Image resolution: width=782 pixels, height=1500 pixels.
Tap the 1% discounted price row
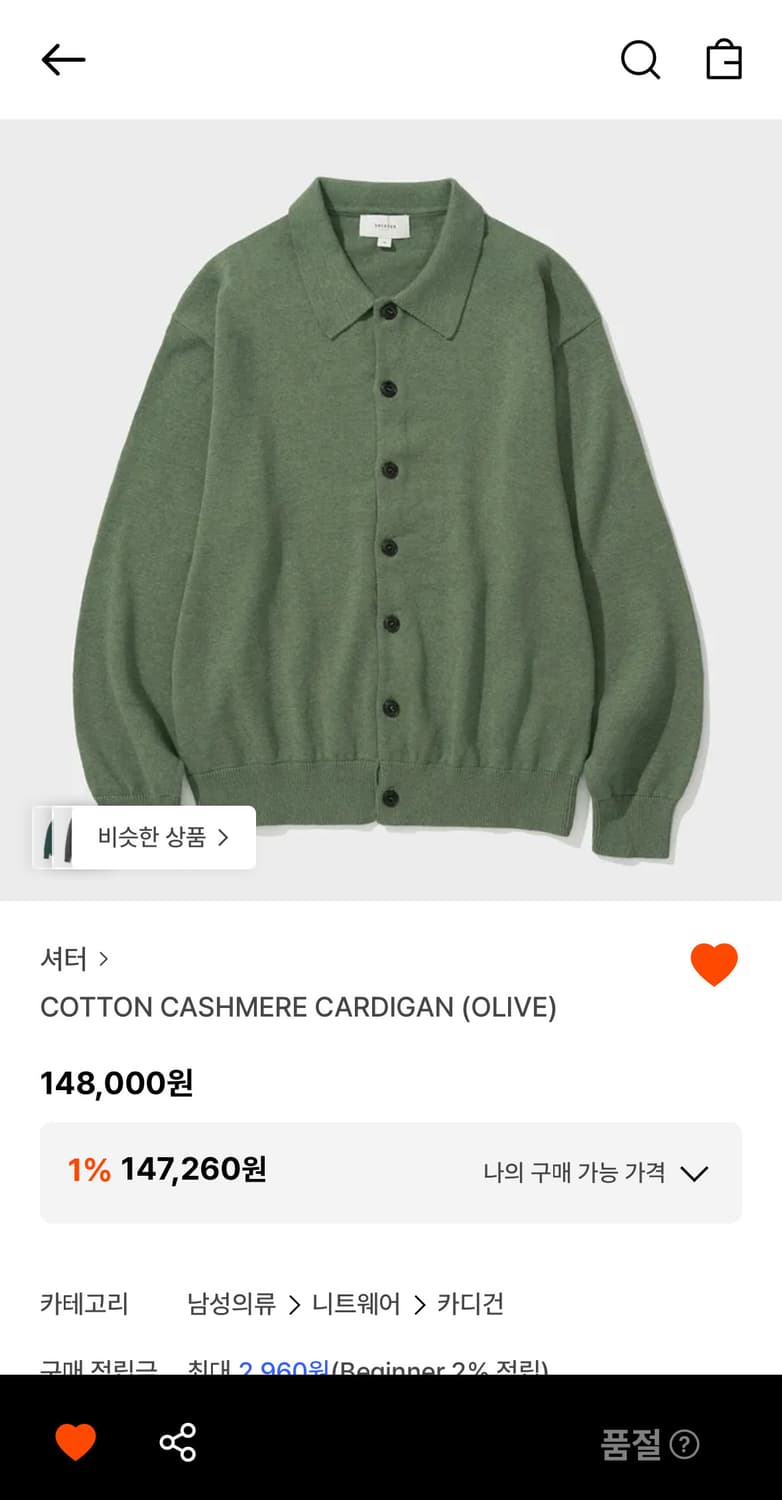(165, 1172)
